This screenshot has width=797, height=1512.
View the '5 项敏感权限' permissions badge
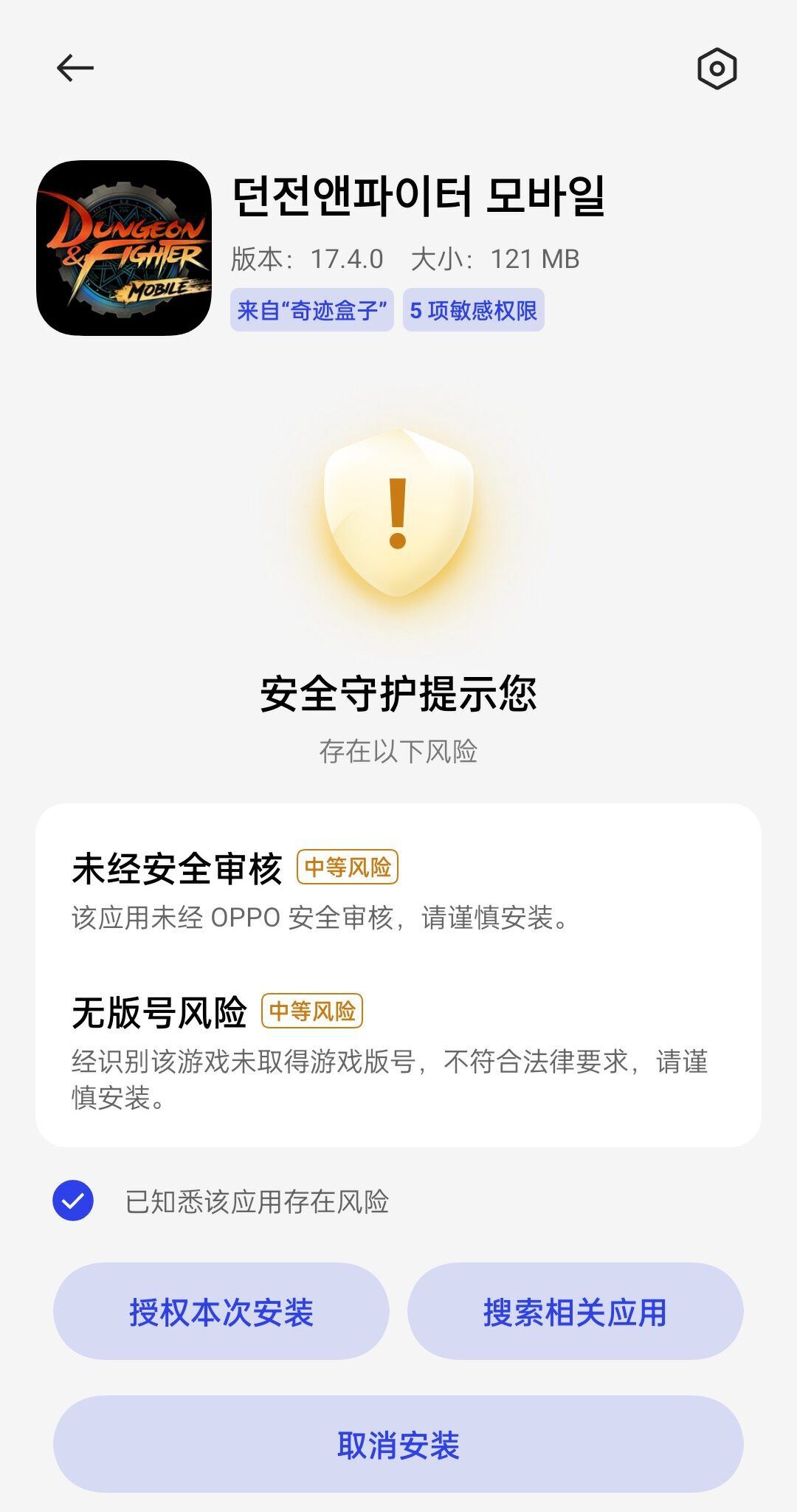pos(475,310)
